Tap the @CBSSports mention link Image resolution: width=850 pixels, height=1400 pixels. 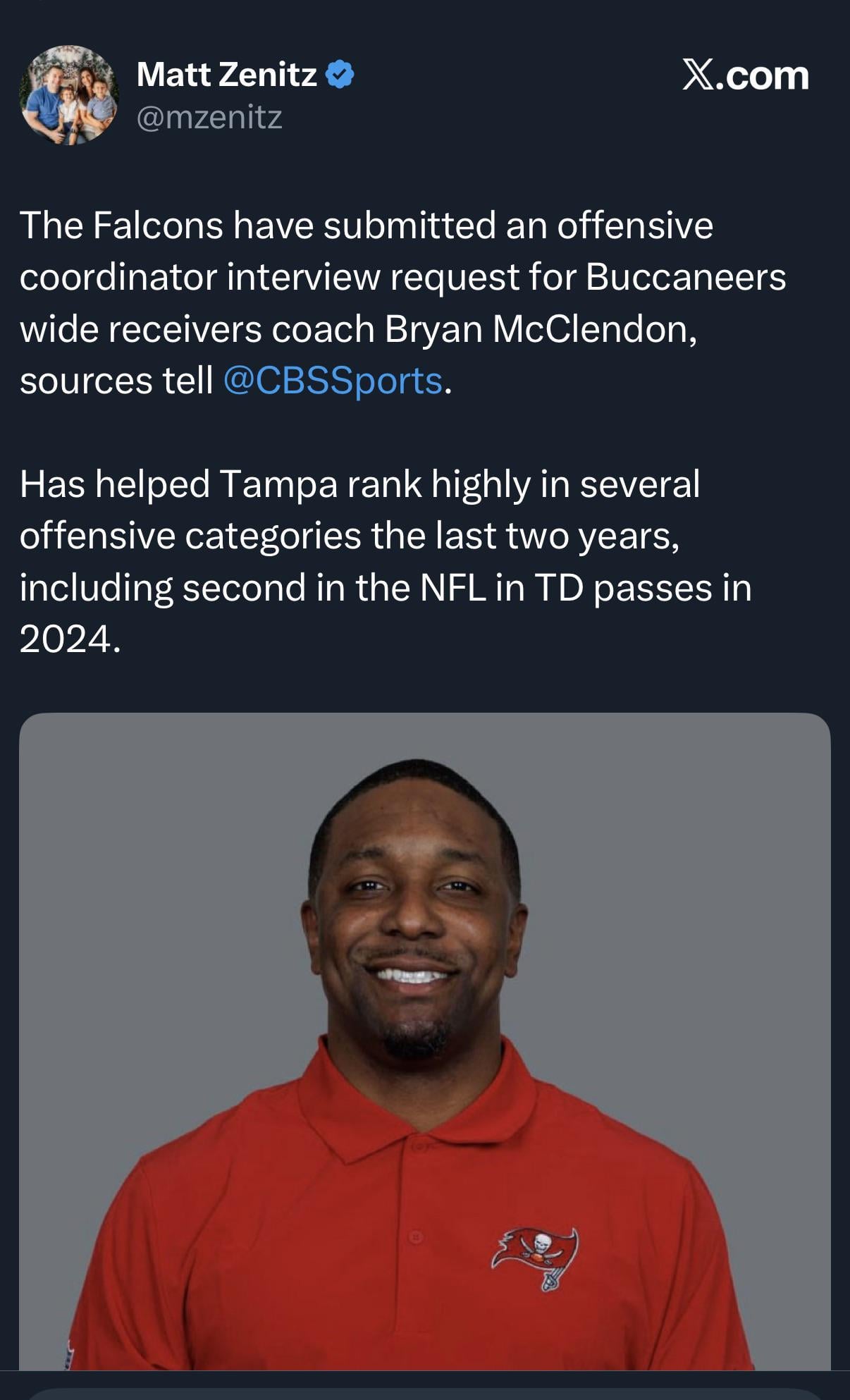click(333, 381)
